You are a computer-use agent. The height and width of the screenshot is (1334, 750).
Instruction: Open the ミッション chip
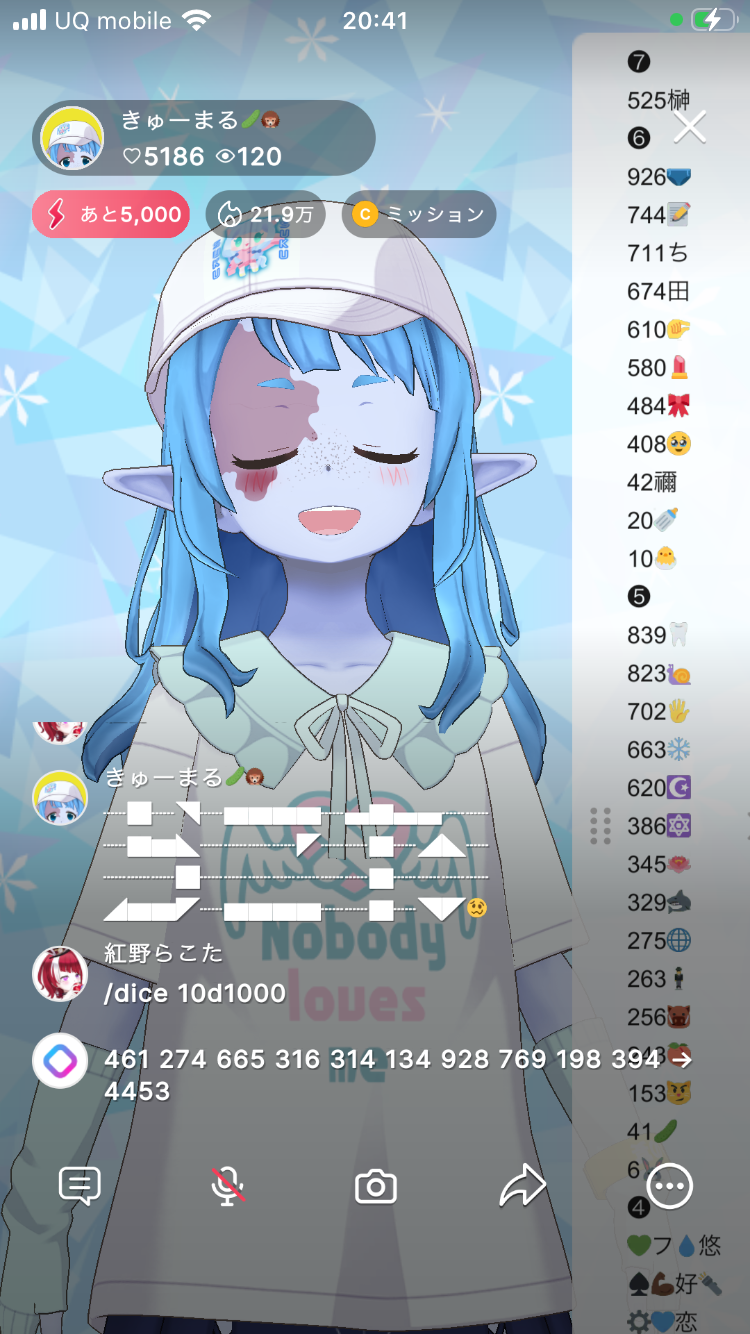click(x=419, y=214)
